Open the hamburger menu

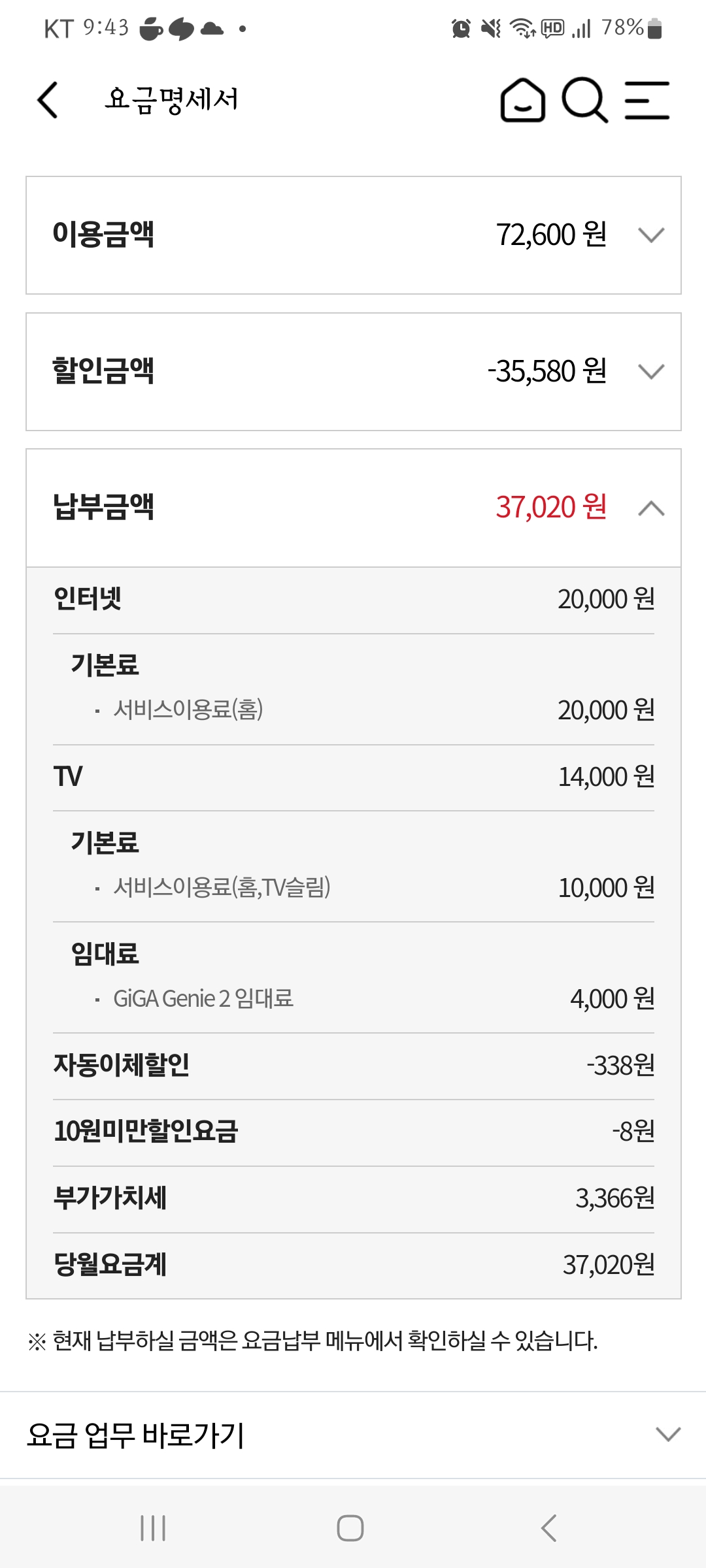click(x=647, y=101)
